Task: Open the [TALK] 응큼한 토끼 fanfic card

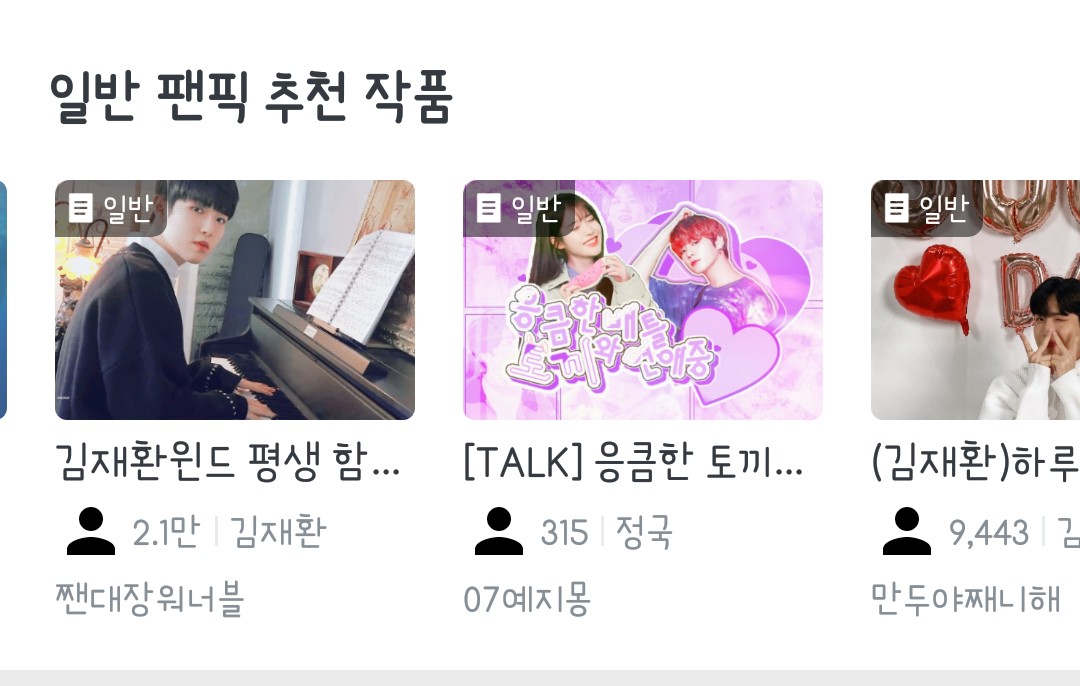Action: tap(643, 300)
